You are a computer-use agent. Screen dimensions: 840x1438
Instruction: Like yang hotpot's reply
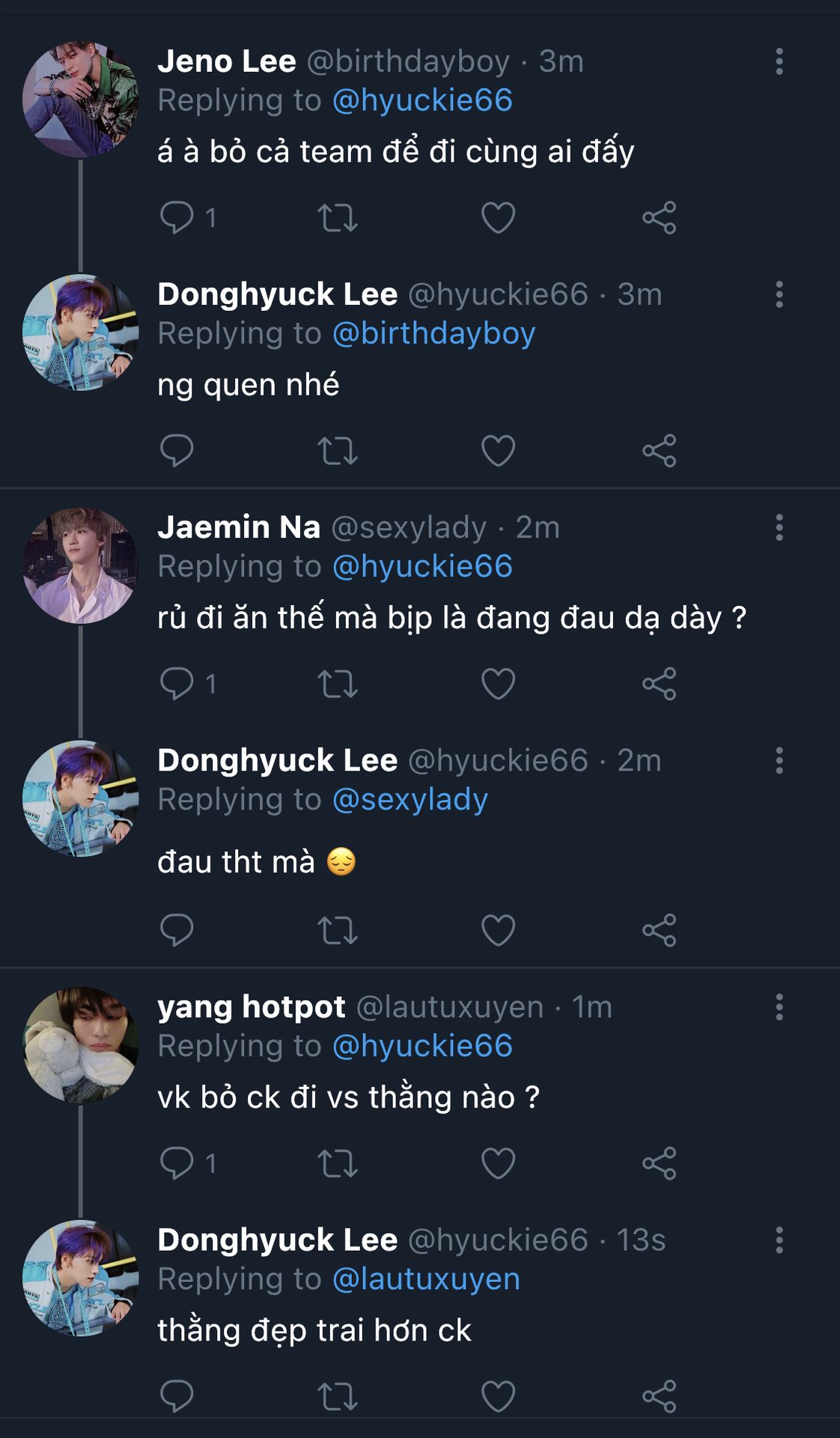[498, 1163]
